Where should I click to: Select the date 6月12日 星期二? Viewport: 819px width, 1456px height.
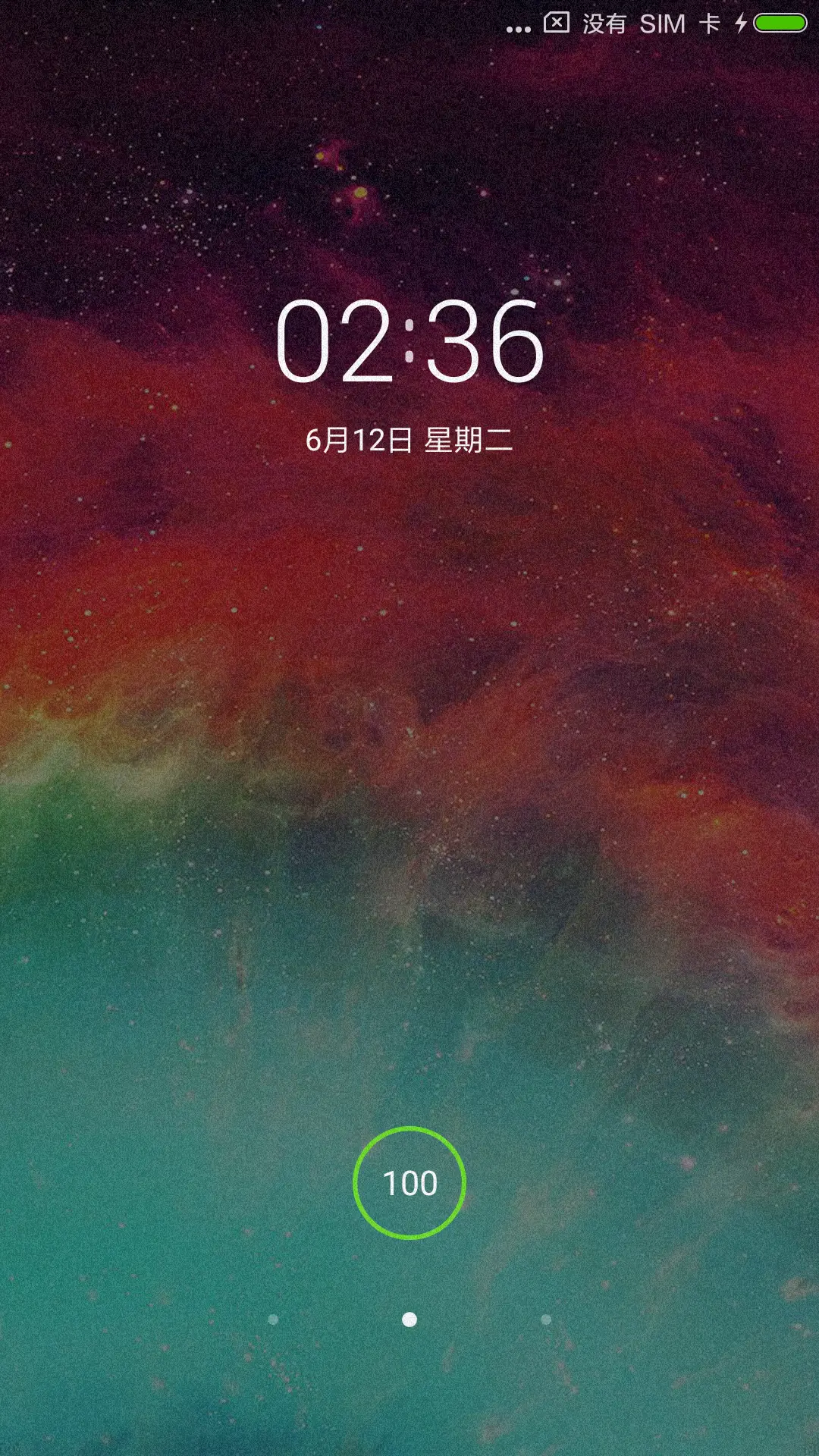[x=409, y=438]
